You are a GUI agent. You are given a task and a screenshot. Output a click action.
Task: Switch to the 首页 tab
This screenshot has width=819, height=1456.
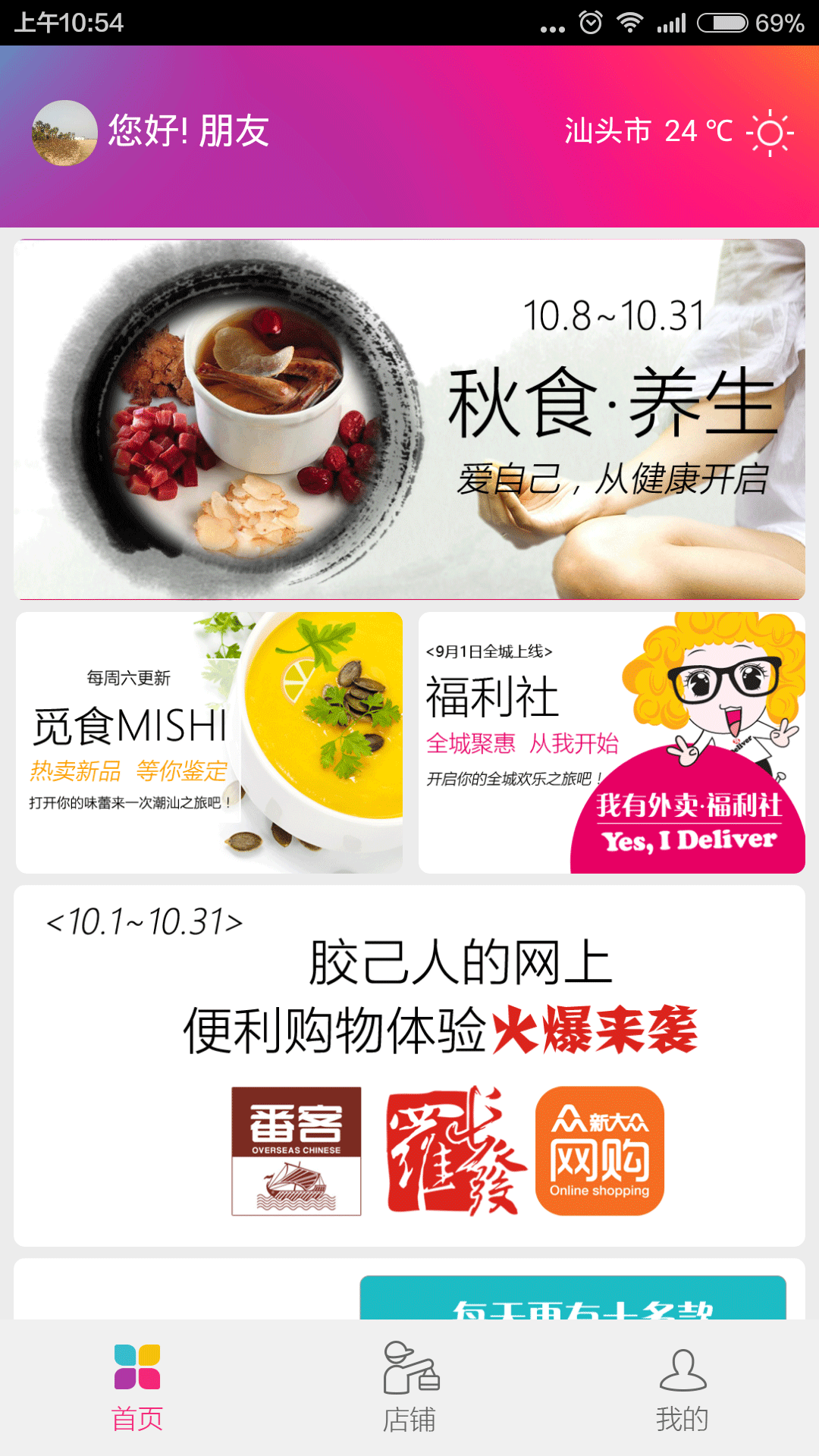pyautogui.click(x=137, y=1388)
